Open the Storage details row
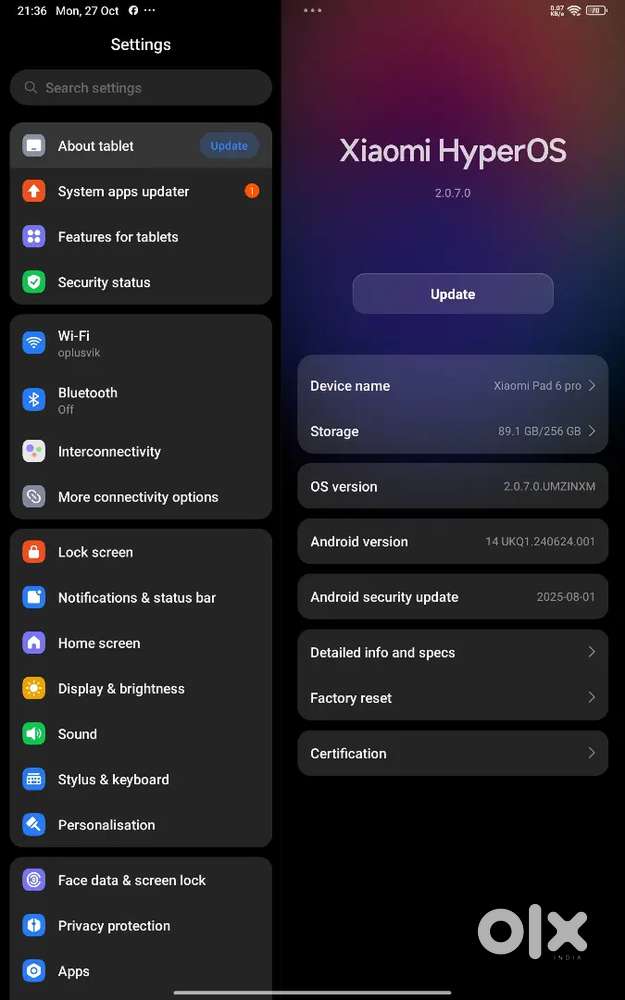Image resolution: width=625 pixels, height=1000 pixels. click(452, 431)
